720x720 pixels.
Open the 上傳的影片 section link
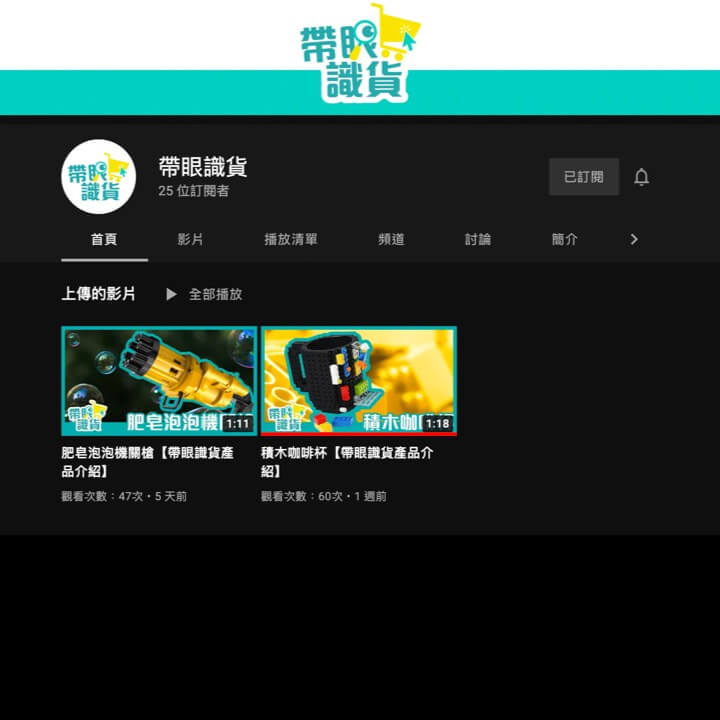(x=98, y=294)
